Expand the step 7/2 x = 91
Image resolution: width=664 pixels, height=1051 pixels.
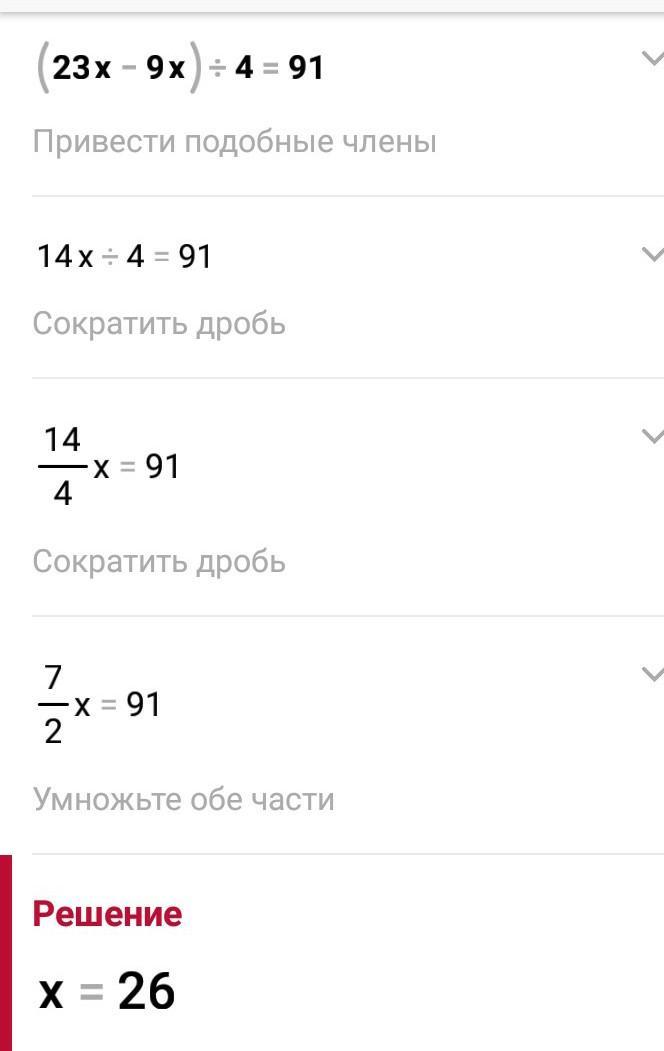coord(651,674)
